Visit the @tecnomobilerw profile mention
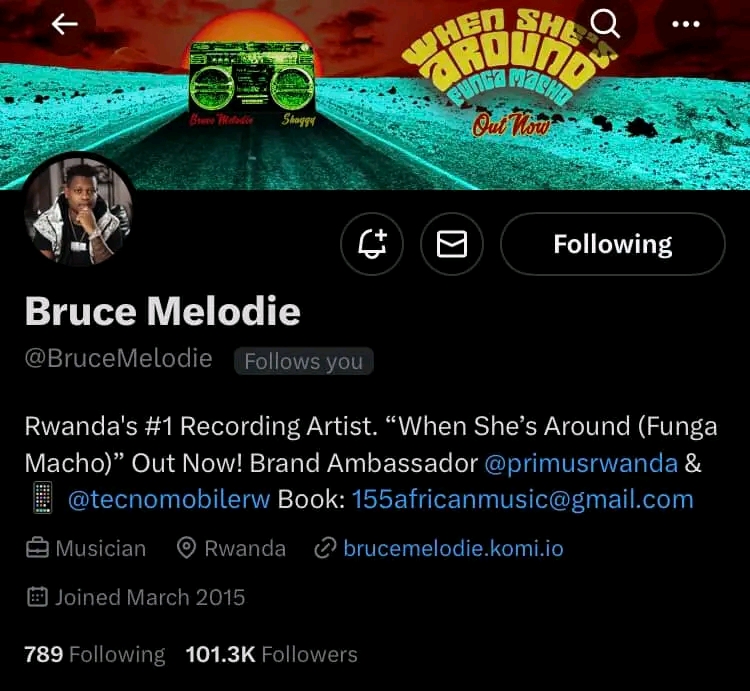 [169, 499]
